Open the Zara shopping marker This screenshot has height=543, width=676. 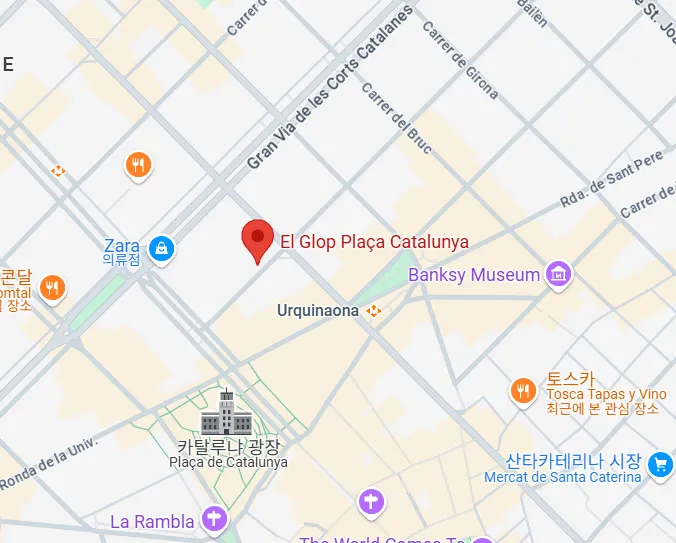tap(160, 248)
